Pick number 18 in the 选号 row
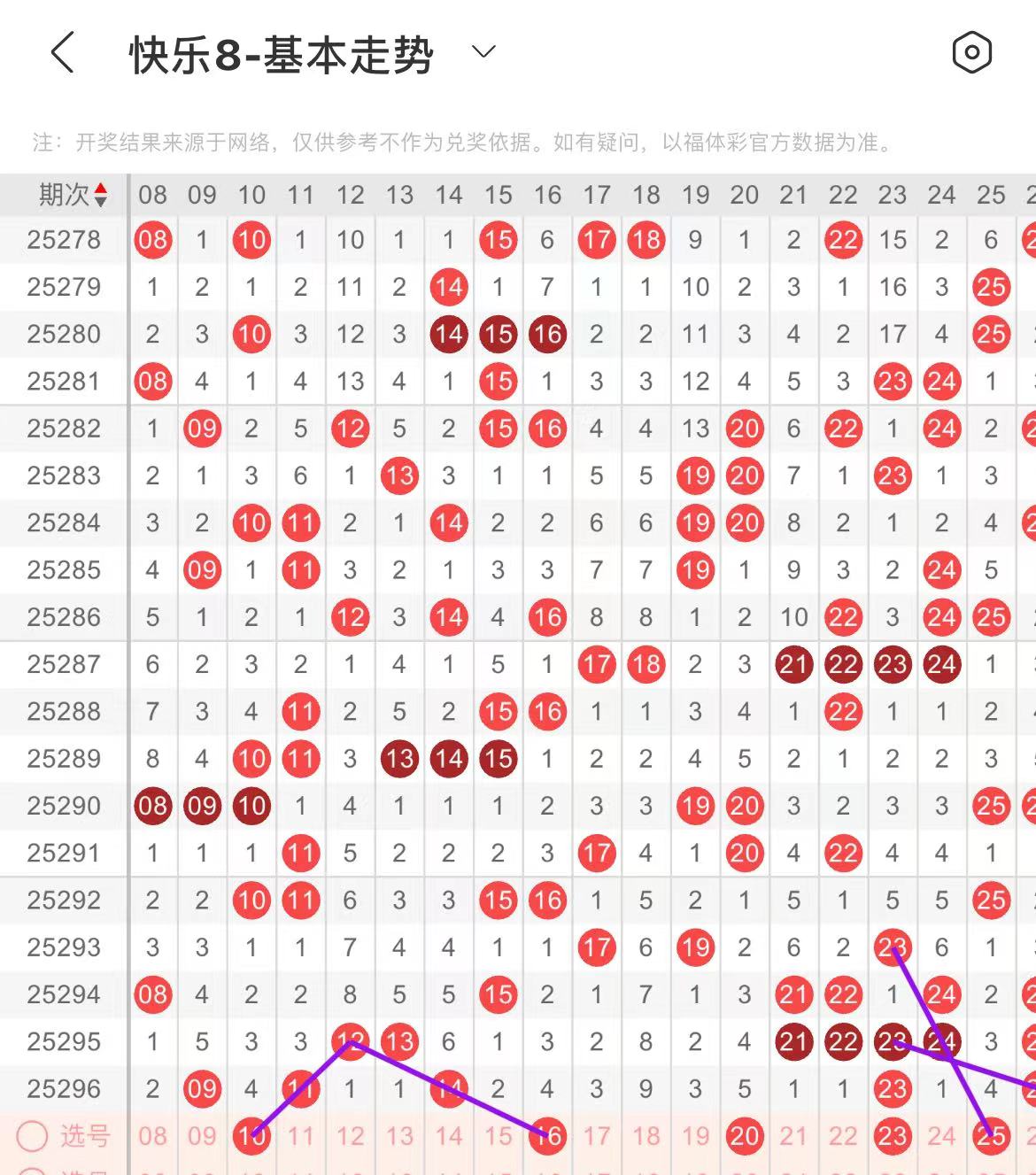The width and height of the screenshot is (1036, 1175). pos(646,1136)
